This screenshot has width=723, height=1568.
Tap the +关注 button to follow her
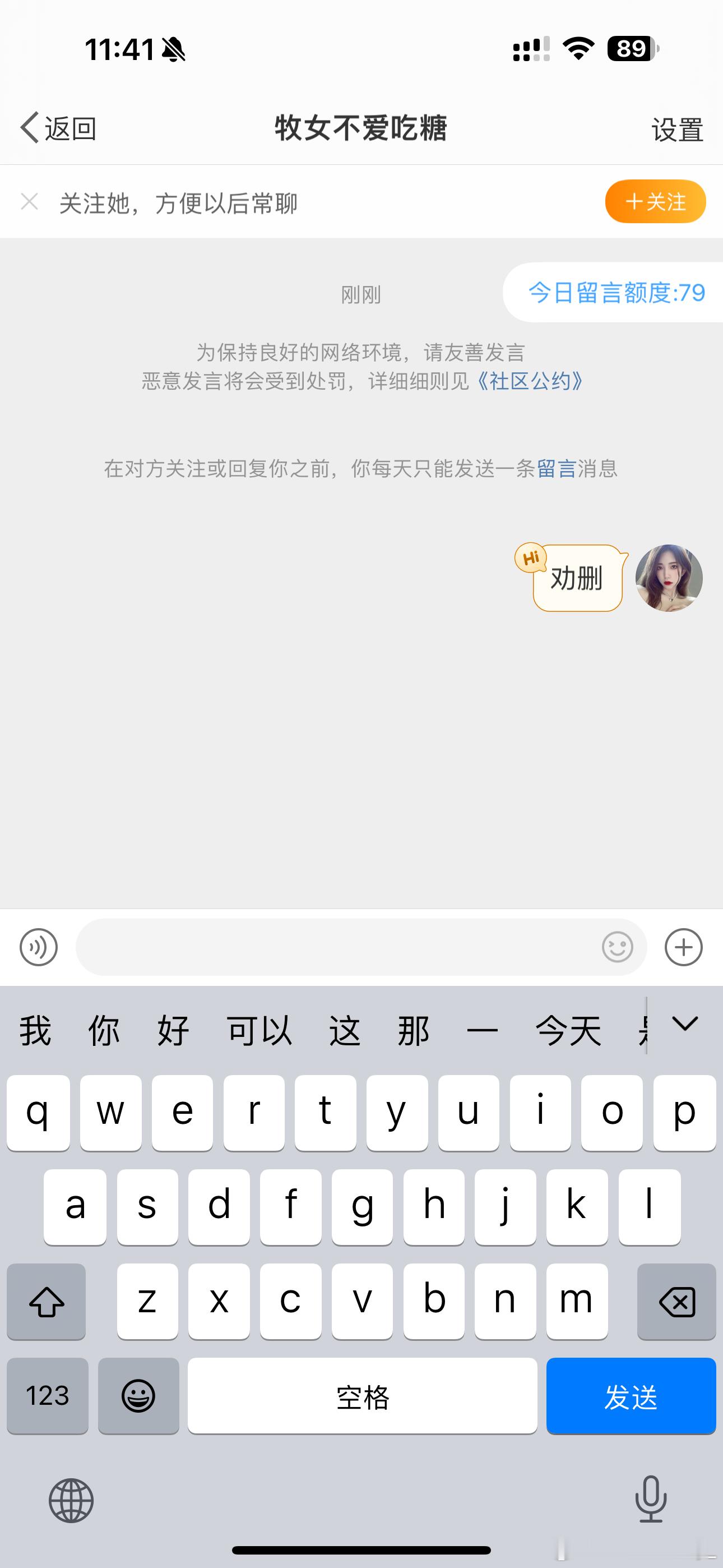[x=655, y=201]
